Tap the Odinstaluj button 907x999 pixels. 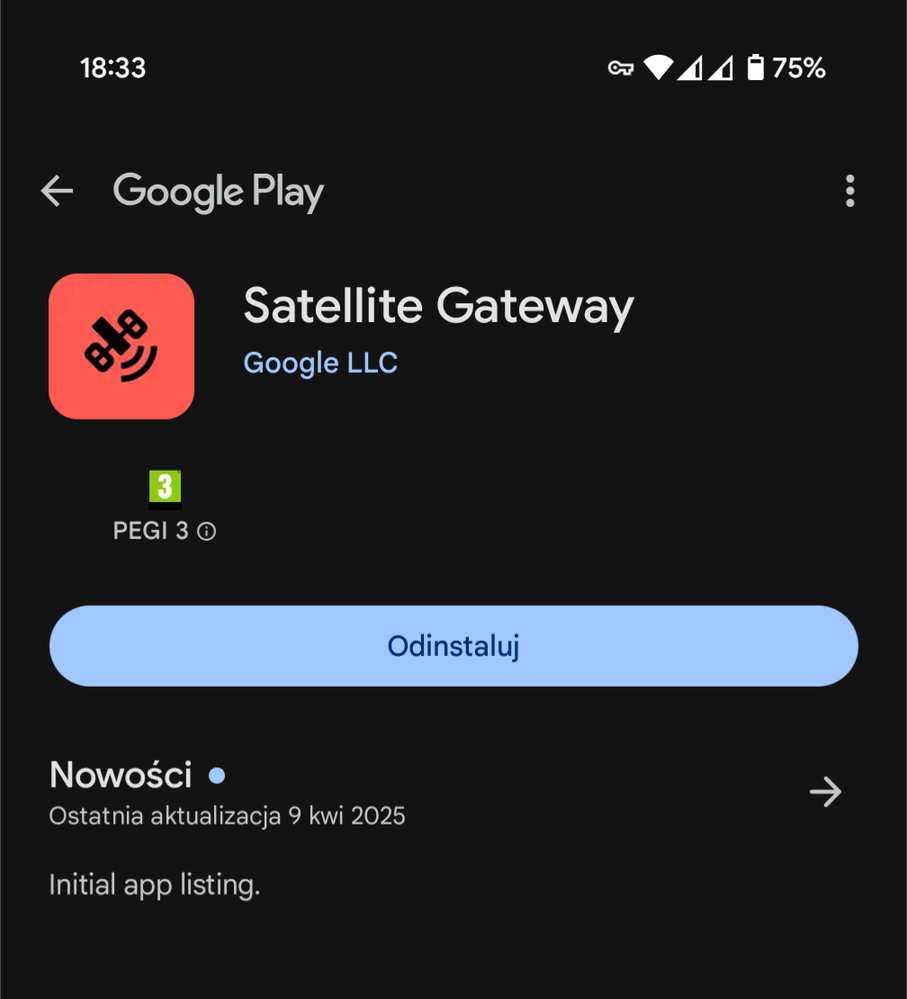453,646
